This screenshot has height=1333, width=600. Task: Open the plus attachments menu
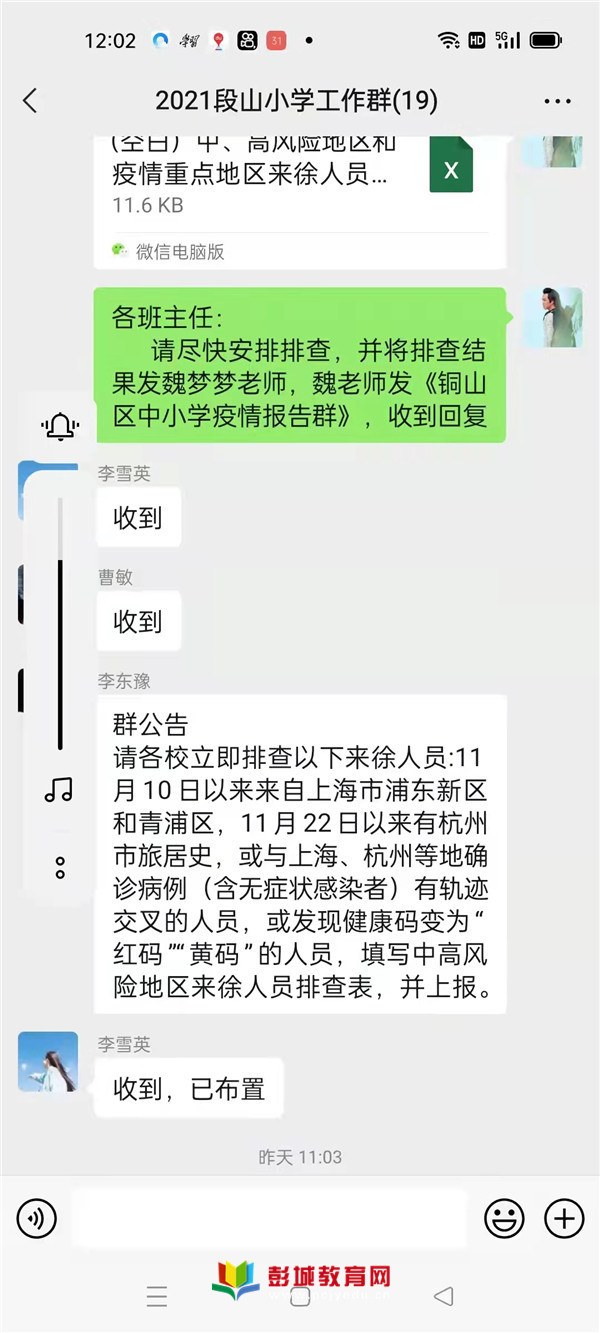(x=564, y=1218)
